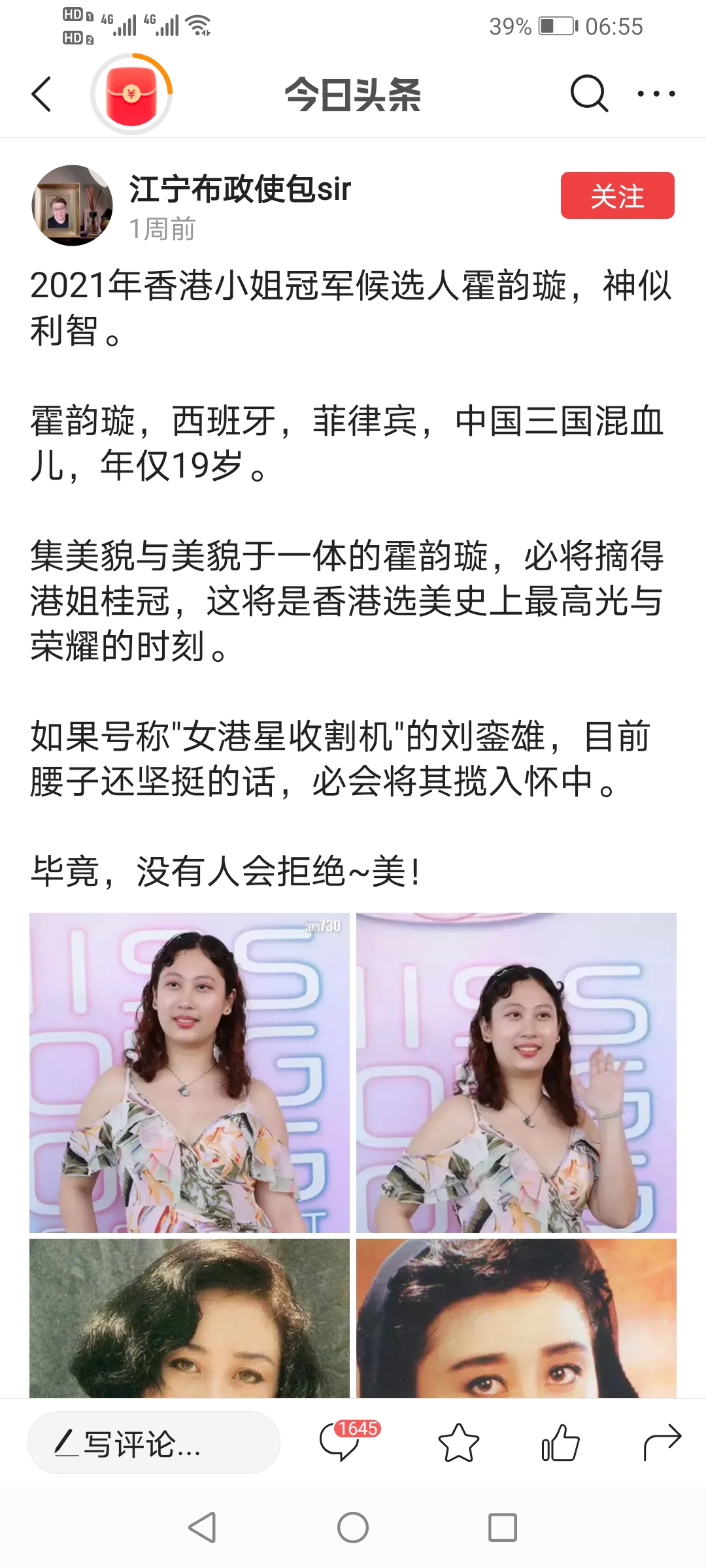Go back using the top-left arrow
This screenshot has width=706, height=1568.
[x=41, y=95]
